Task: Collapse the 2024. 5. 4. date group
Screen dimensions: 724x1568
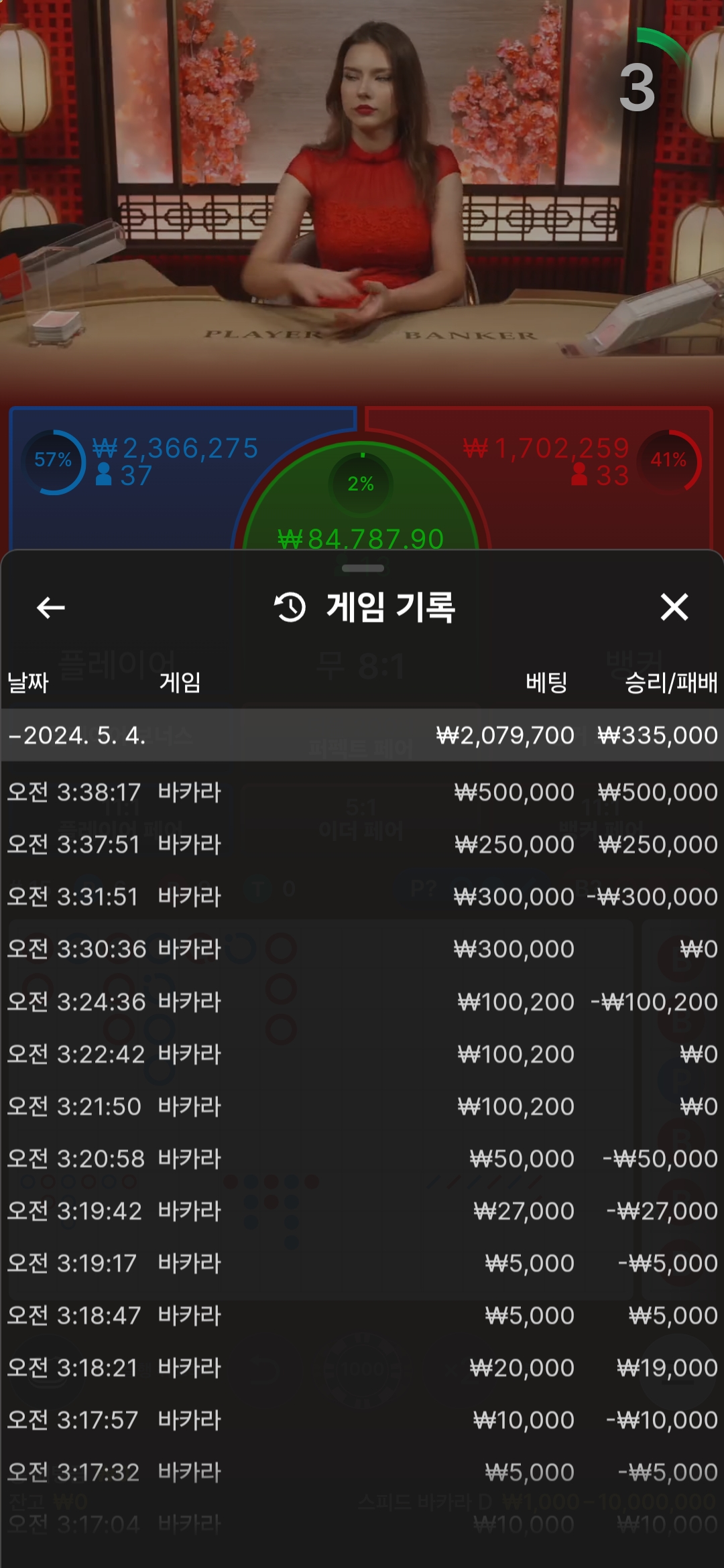Action: 362,735
